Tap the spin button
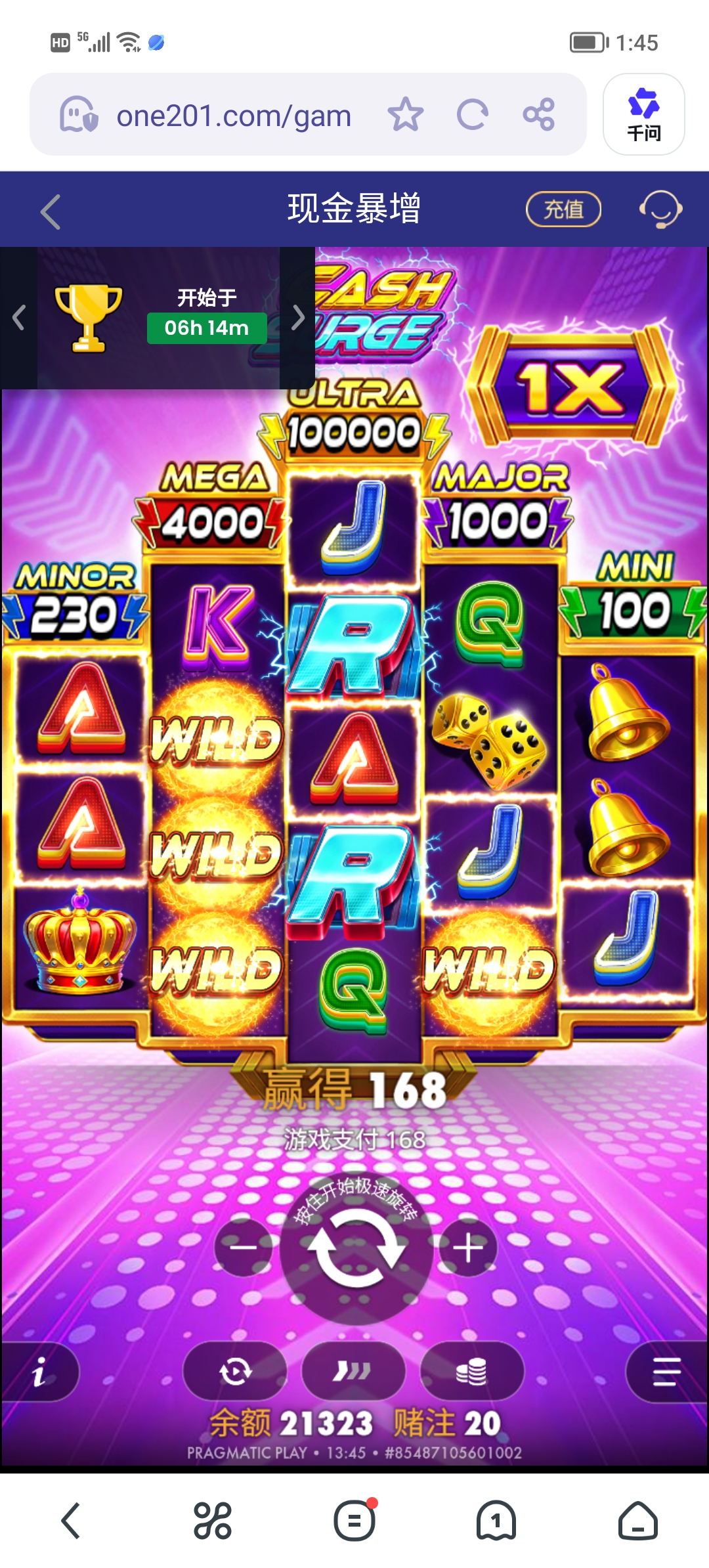This screenshot has height=1568, width=709. coord(356,1248)
